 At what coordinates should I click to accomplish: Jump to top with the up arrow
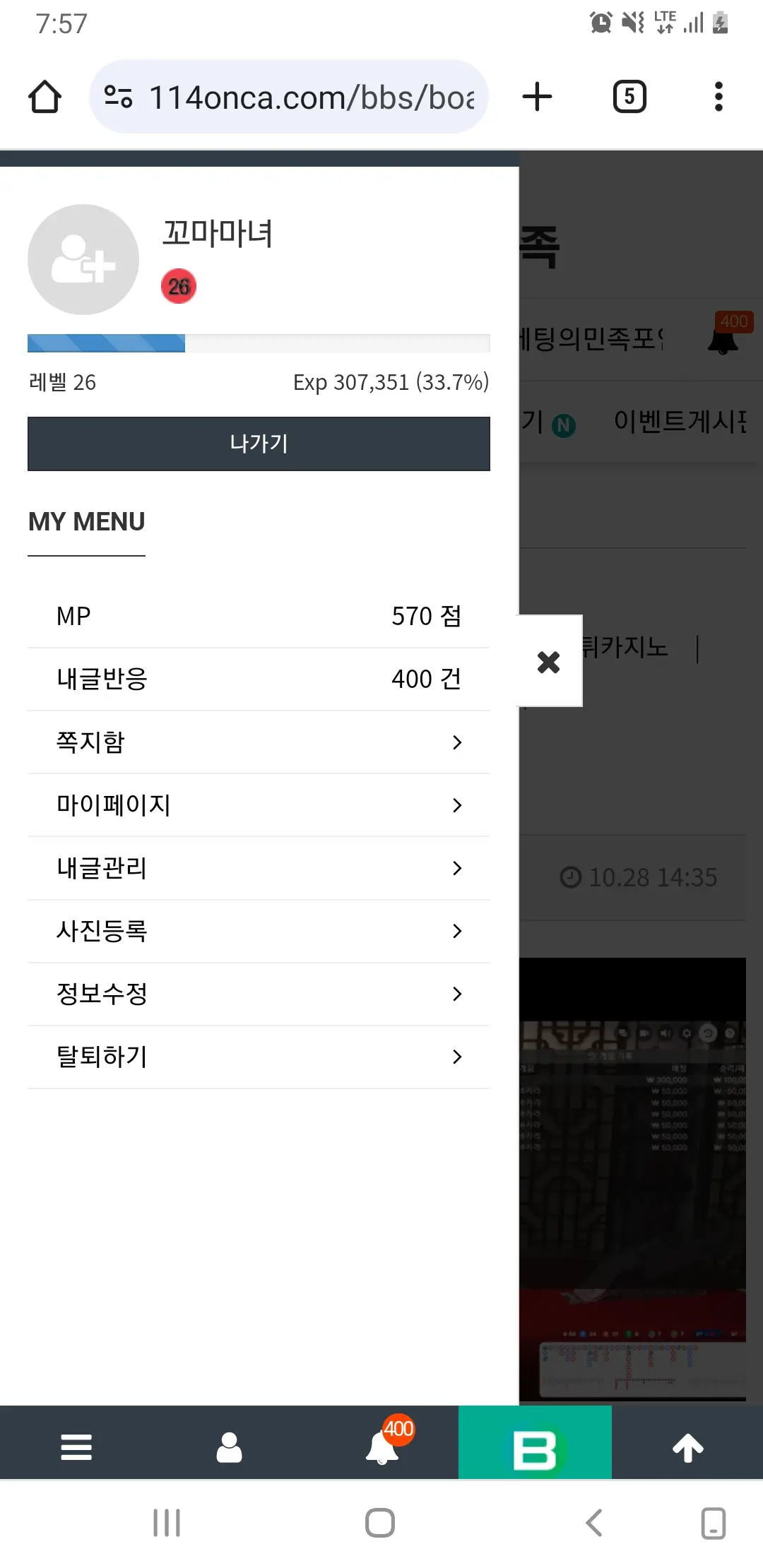pos(687,1447)
